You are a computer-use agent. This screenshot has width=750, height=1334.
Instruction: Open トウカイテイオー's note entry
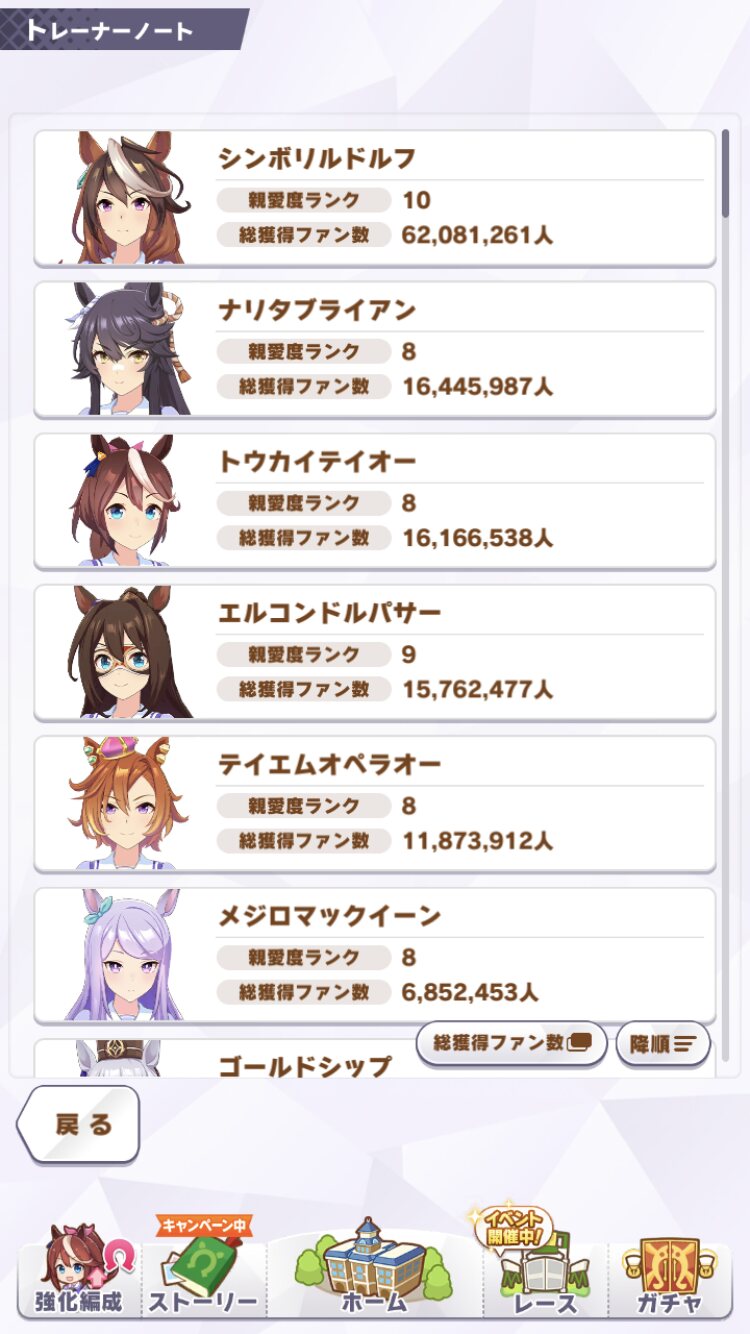click(x=375, y=501)
